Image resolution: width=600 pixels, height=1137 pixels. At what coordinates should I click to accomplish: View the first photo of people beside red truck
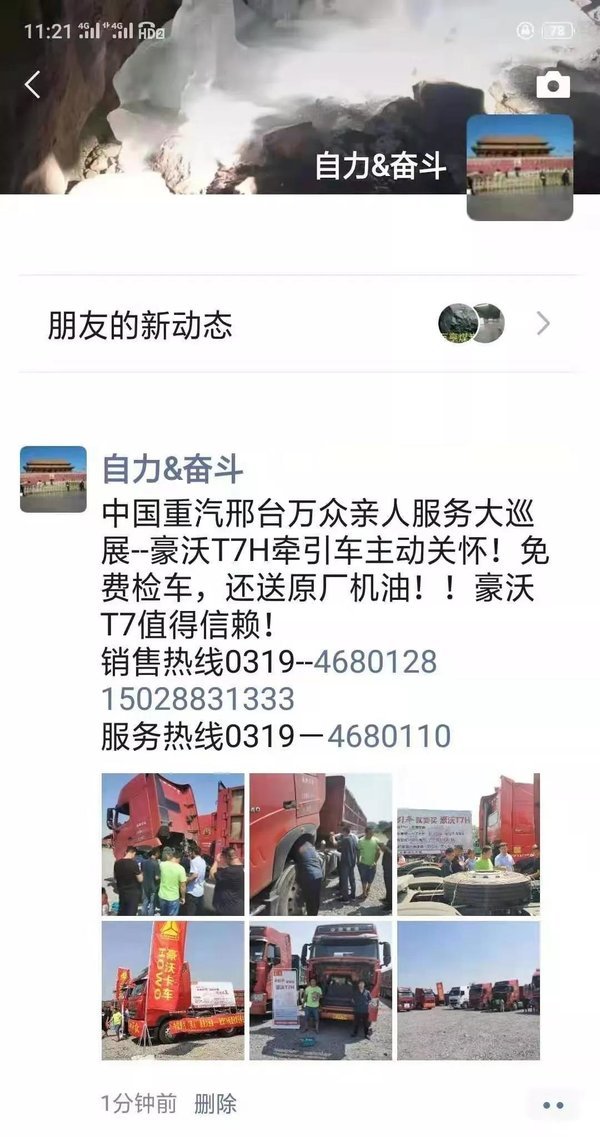(173, 844)
